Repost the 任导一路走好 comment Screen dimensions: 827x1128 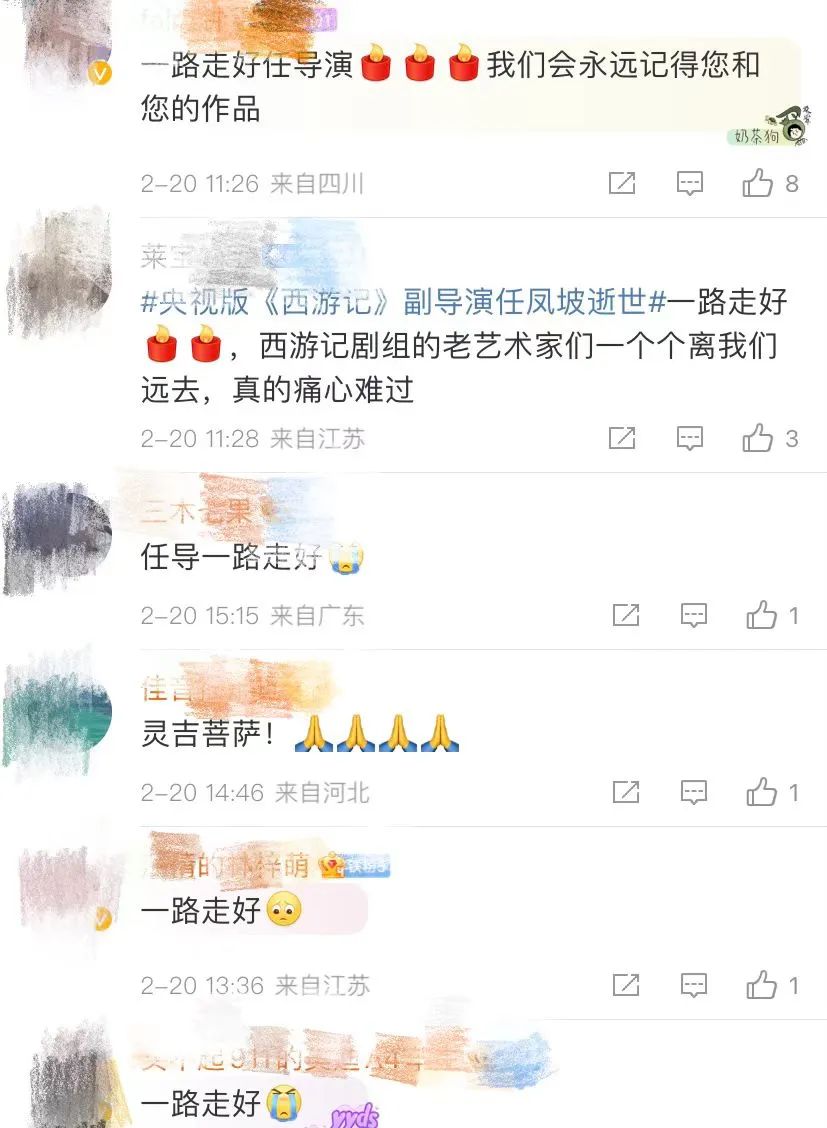click(626, 615)
